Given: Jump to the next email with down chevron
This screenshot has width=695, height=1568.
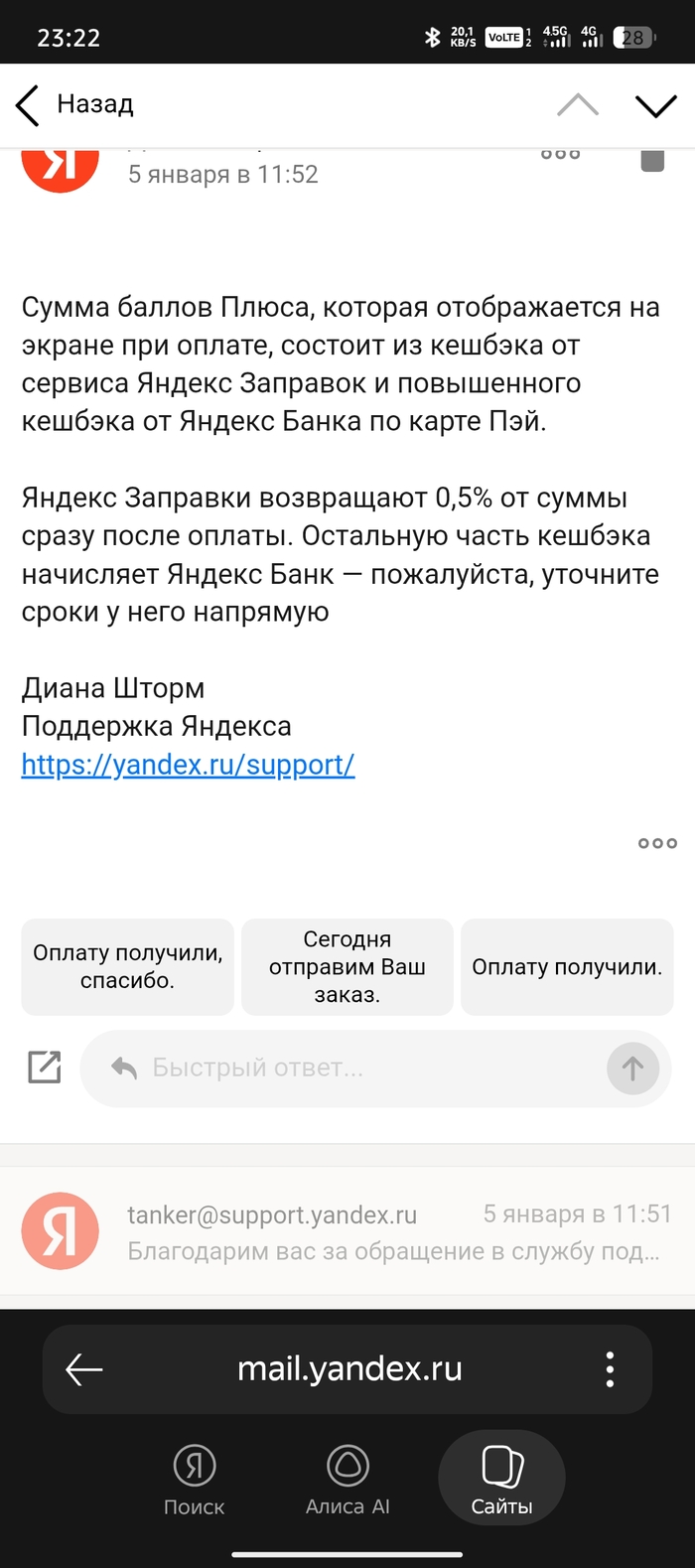Looking at the screenshot, I should tap(655, 105).
